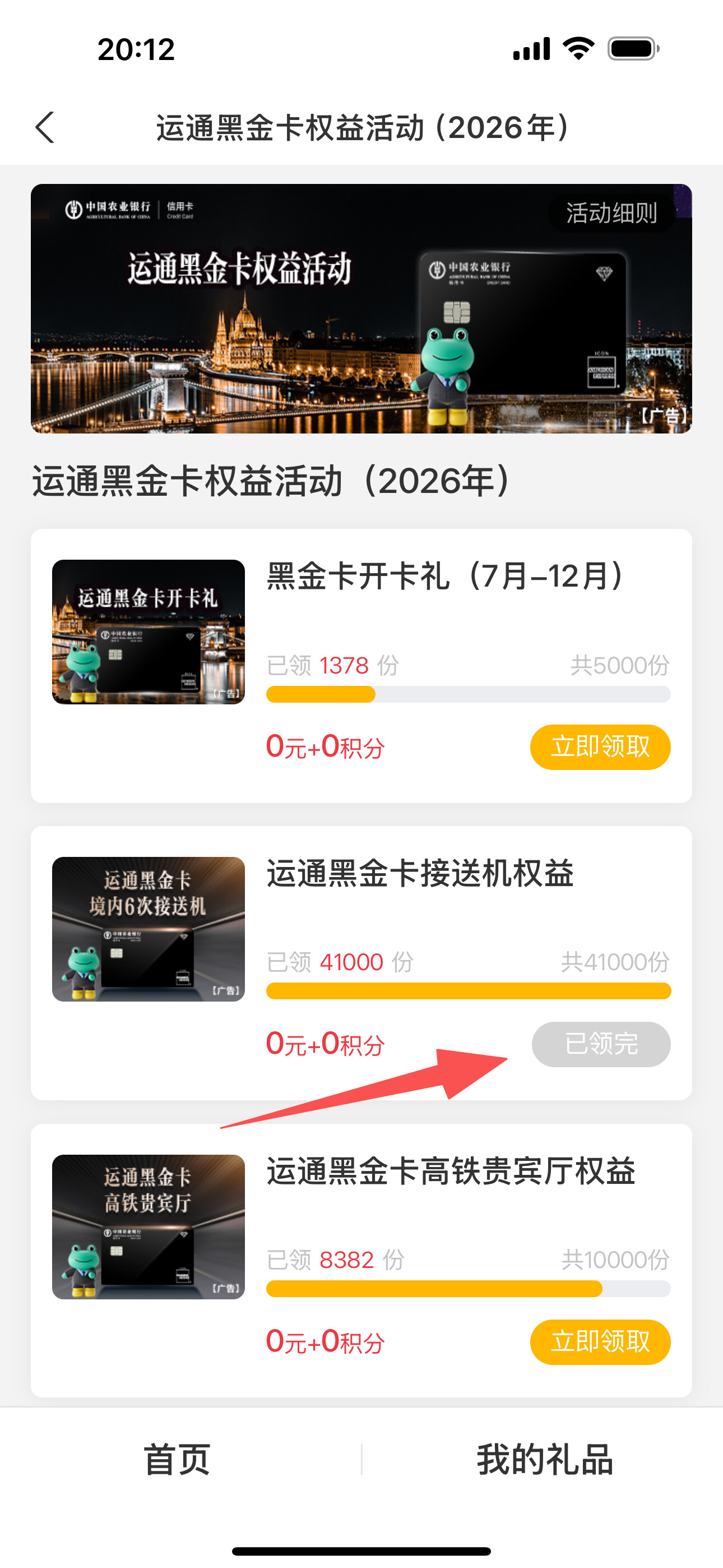Open the 运通黑金卡权益活动 banner

point(361,308)
